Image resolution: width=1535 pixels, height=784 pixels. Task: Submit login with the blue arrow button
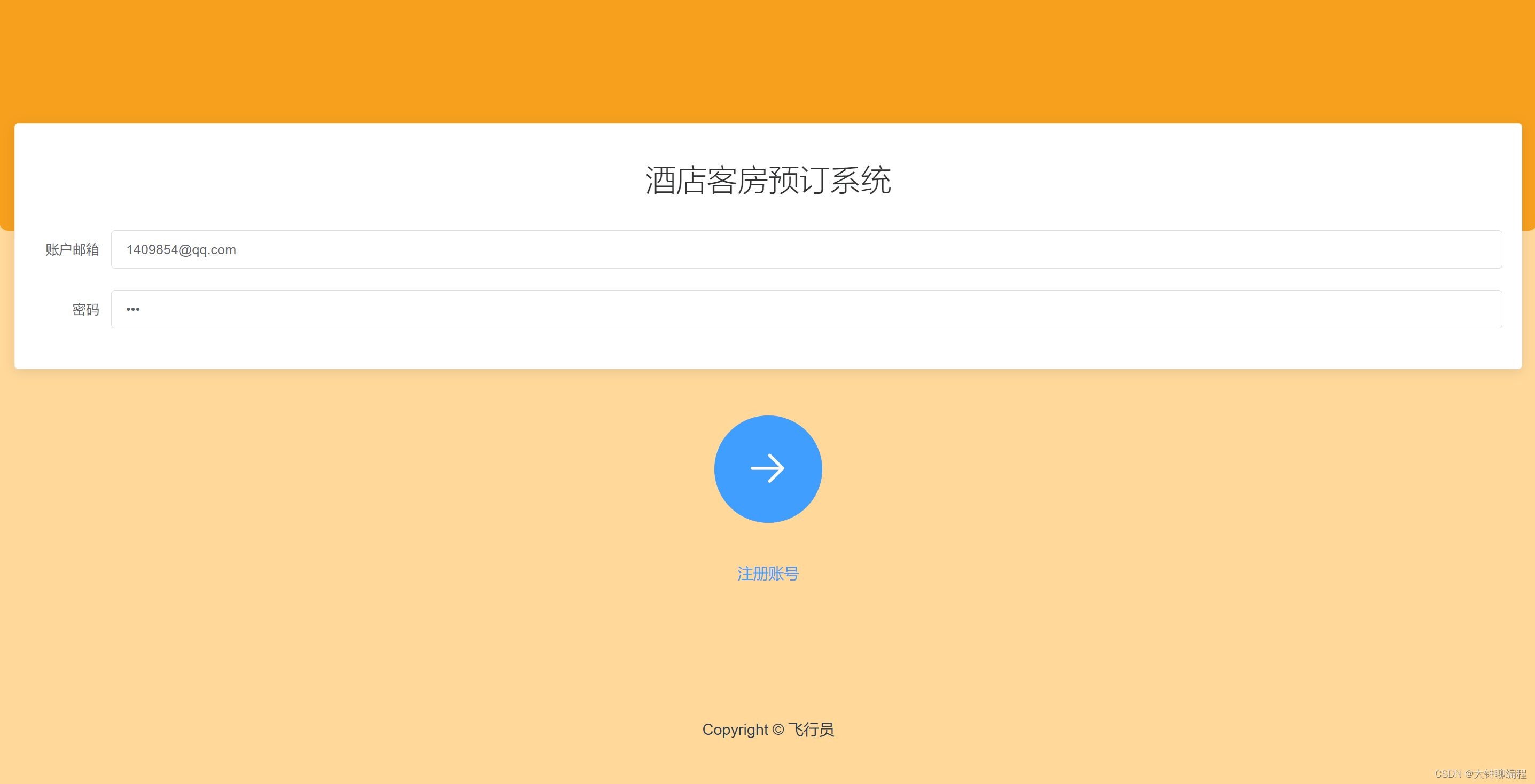(767, 469)
